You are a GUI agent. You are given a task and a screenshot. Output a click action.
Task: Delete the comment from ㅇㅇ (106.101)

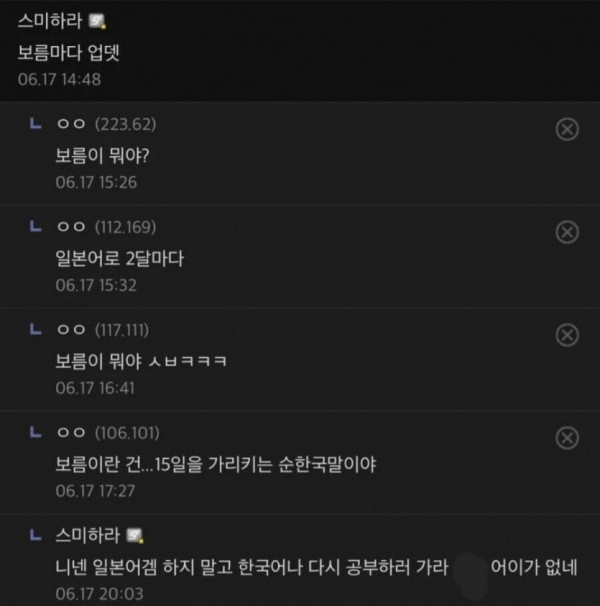coord(566,438)
